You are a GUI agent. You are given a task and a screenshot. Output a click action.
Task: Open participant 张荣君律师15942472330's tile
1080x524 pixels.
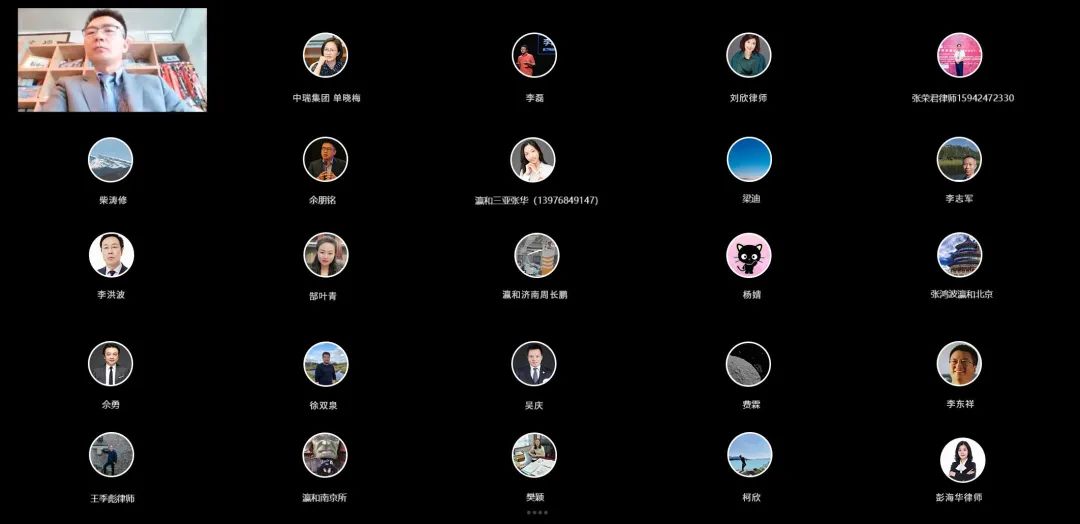(959, 55)
